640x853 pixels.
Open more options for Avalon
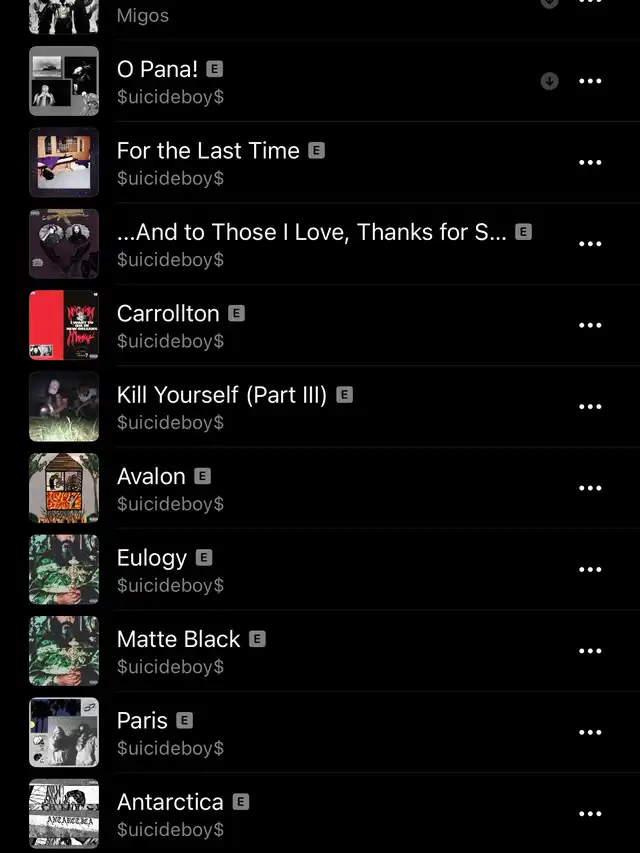pyautogui.click(x=591, y=489)
